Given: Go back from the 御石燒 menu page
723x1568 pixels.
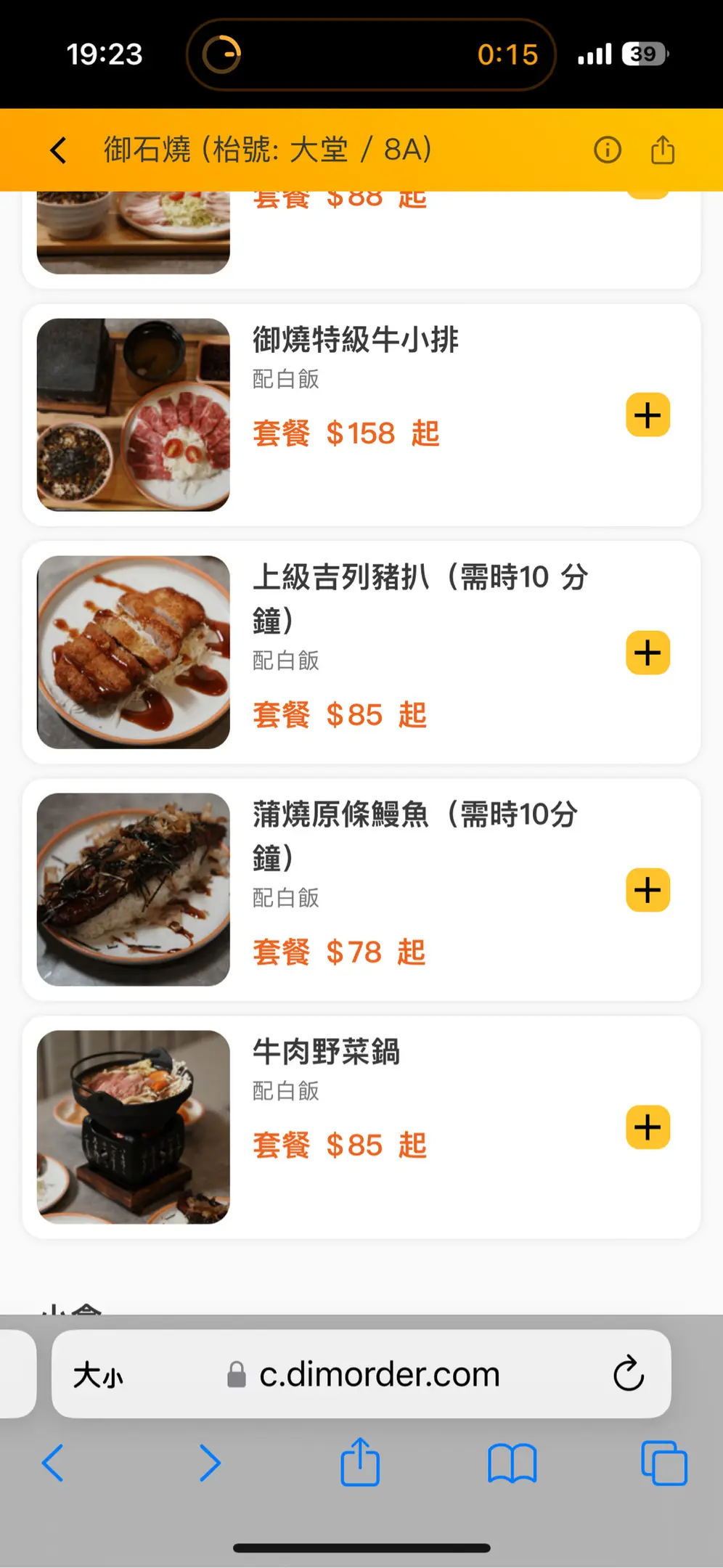Looking at the screenshot, I should (x=59, y=151).
